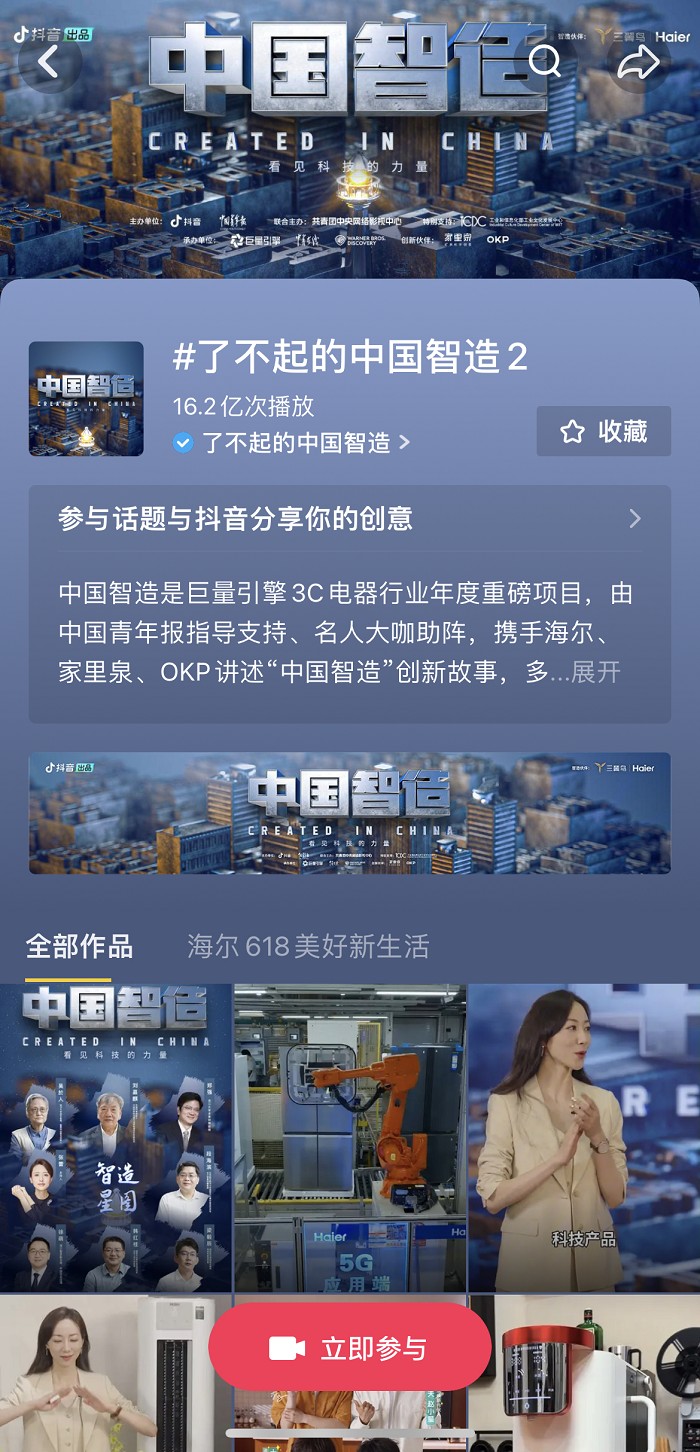This screenshot has width=700, height=1452.
Task: Switch to the 海尔 618 美好新生活 tab
Action: (308, 946)
